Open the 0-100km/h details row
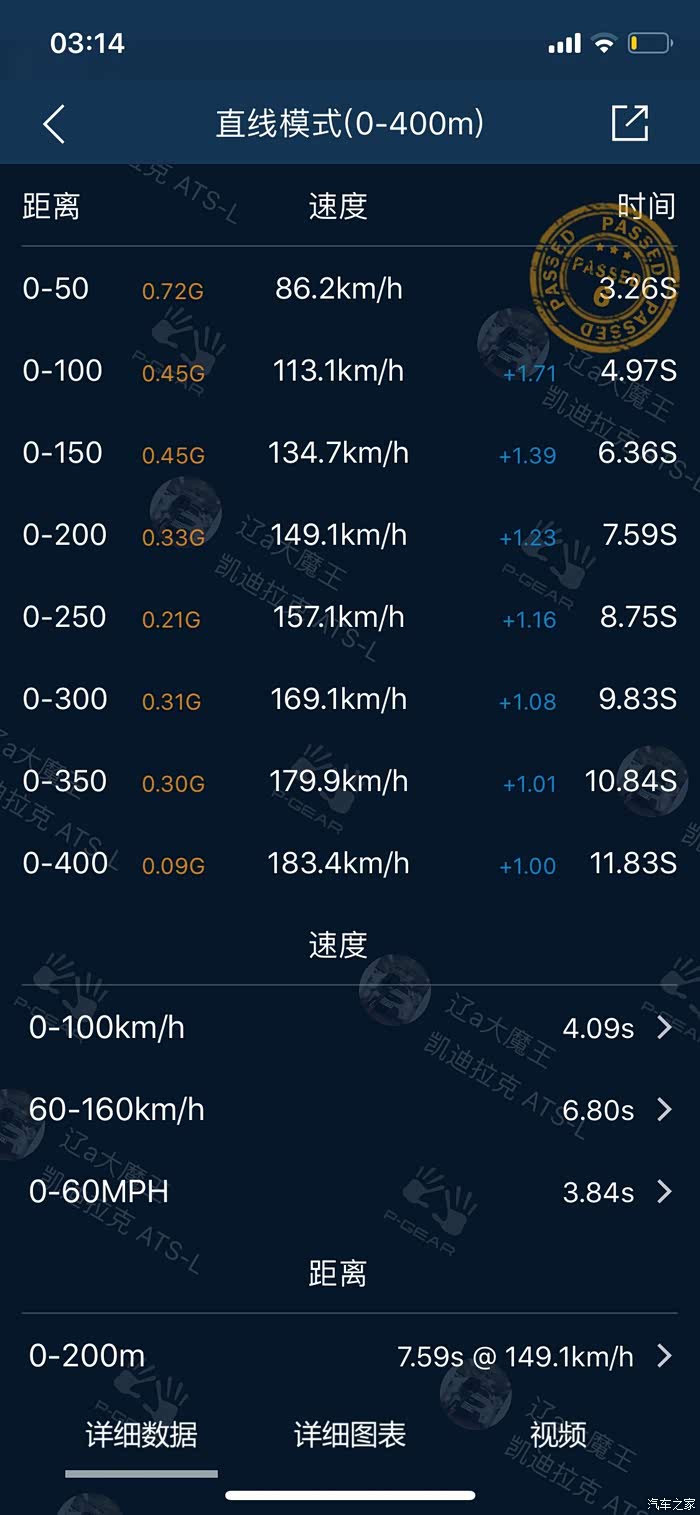The height and width of the screenshot is (1515, 700). 350,1027
